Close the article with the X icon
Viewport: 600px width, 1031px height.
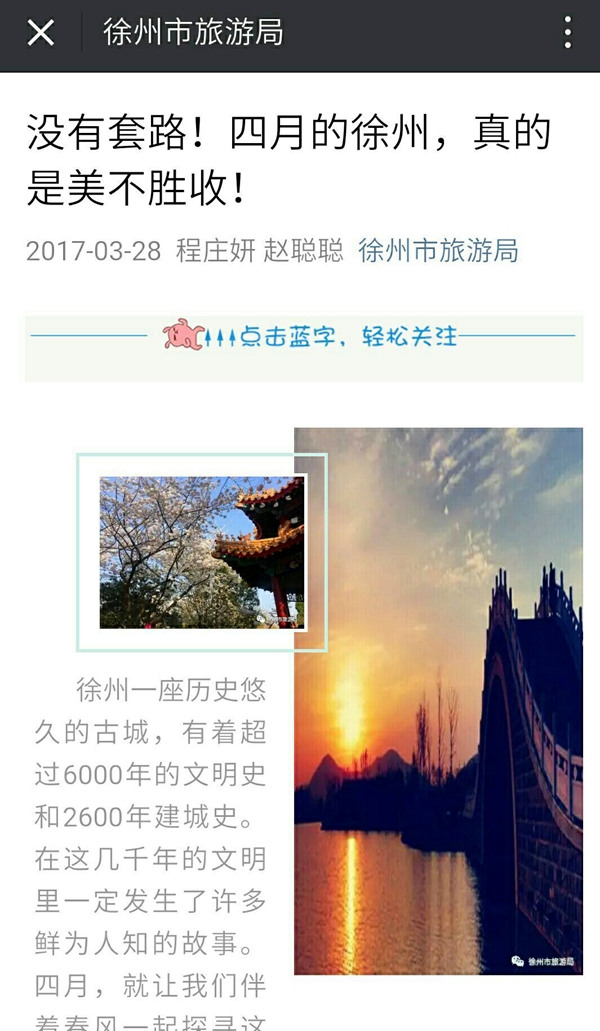click(x=40, y=34)
